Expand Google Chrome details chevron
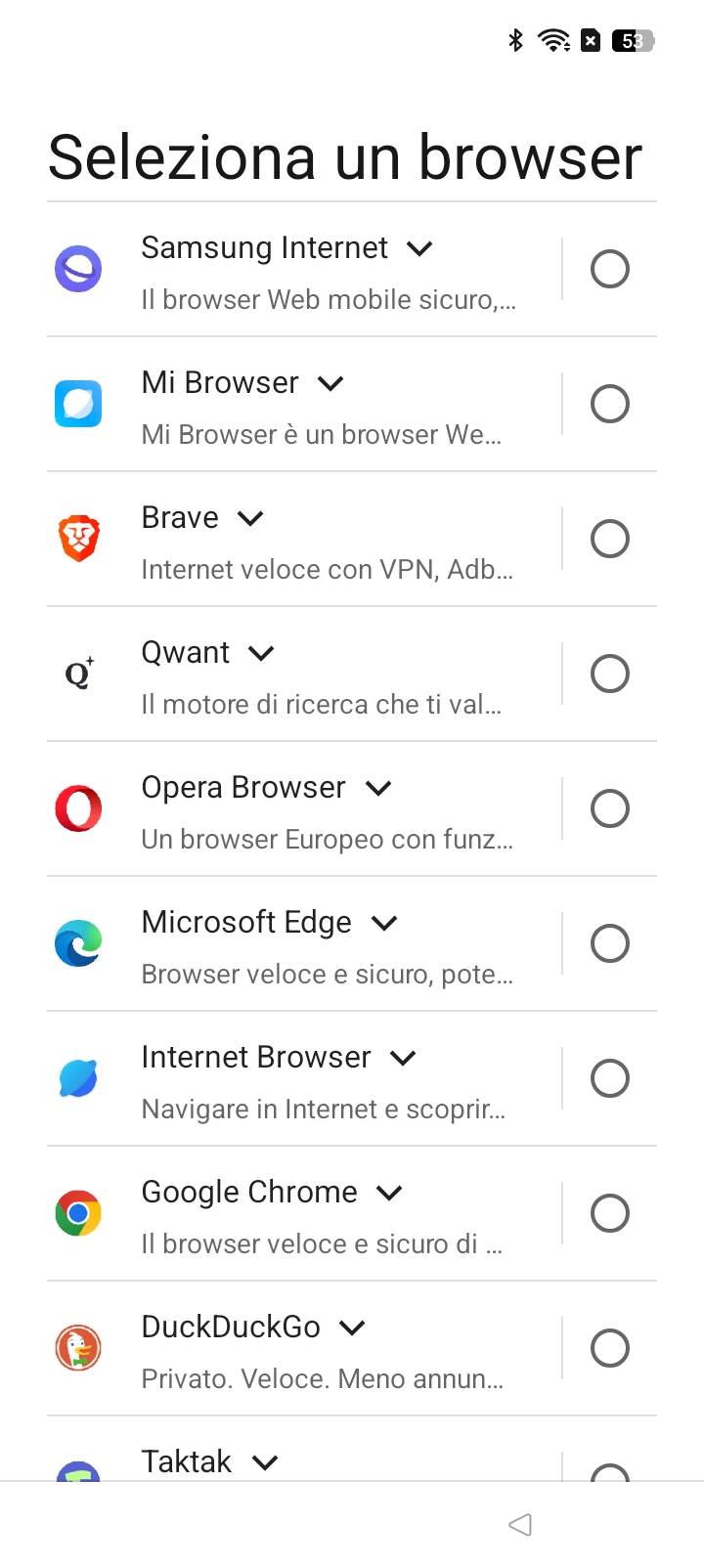The height and width of the screenshot is (1568, 704). 389,1194
